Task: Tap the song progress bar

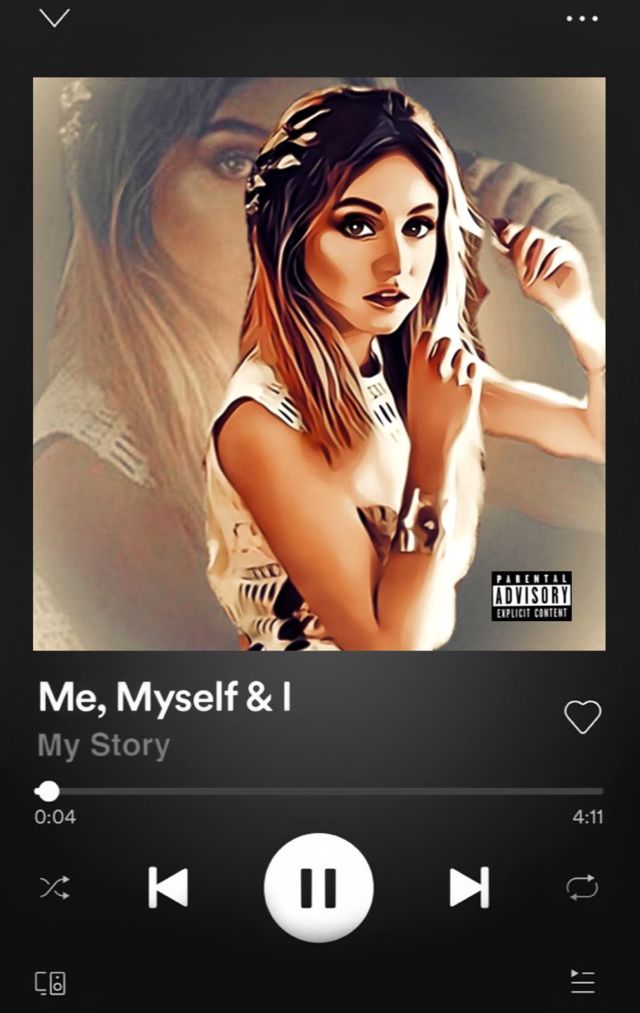Action: 320,791
